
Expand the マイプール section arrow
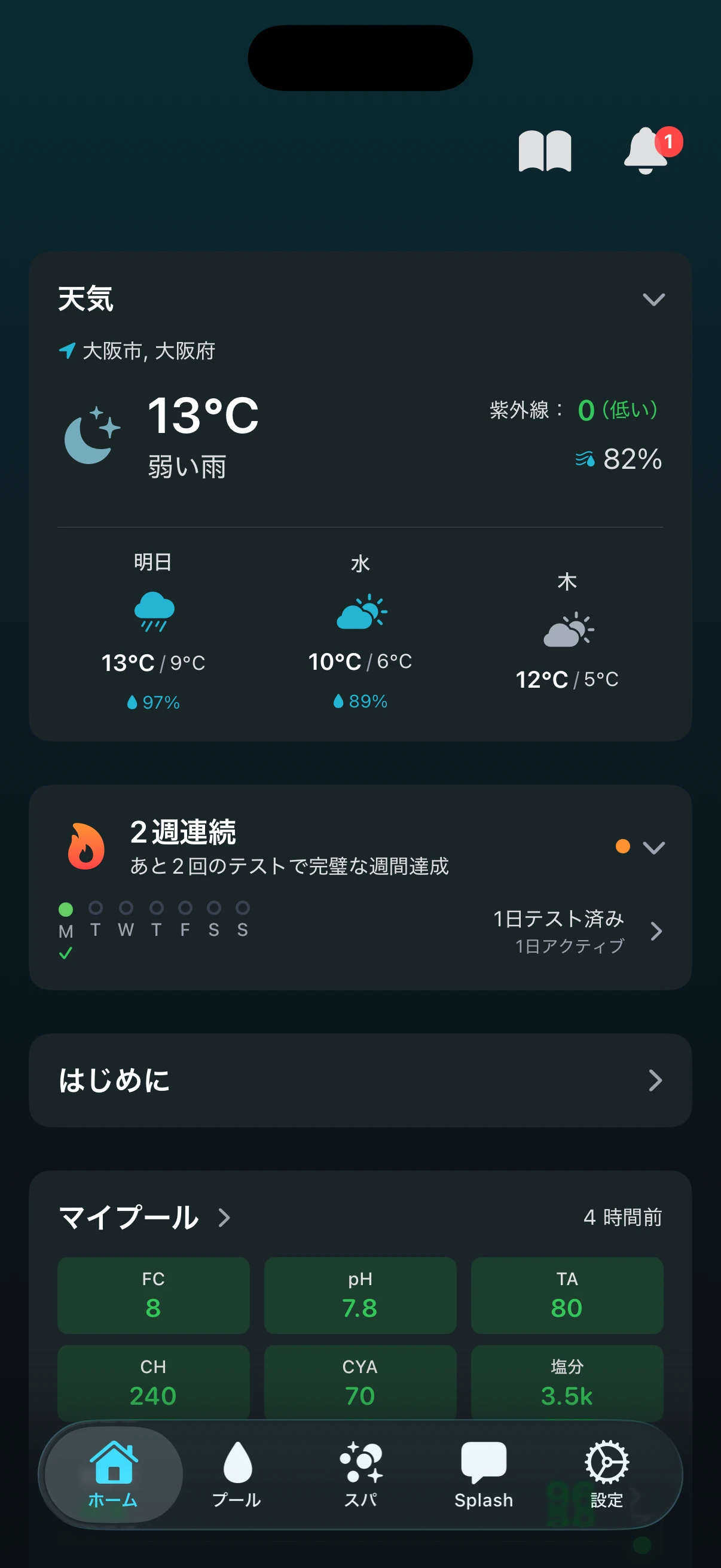(x=225, y=1218)
